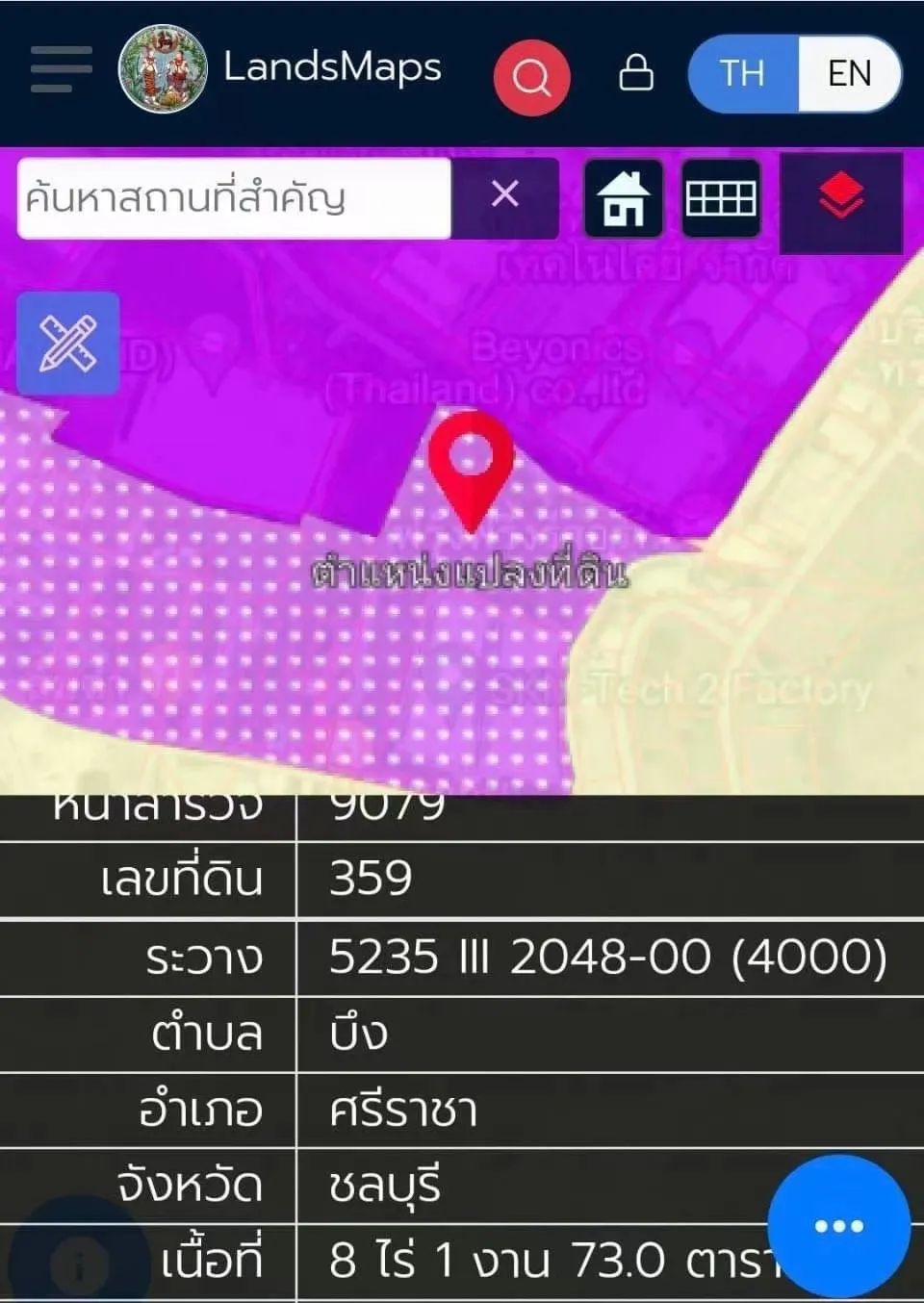924x1303 pixels.
Task: Open the map layers selector
Action: click(840, 199)
